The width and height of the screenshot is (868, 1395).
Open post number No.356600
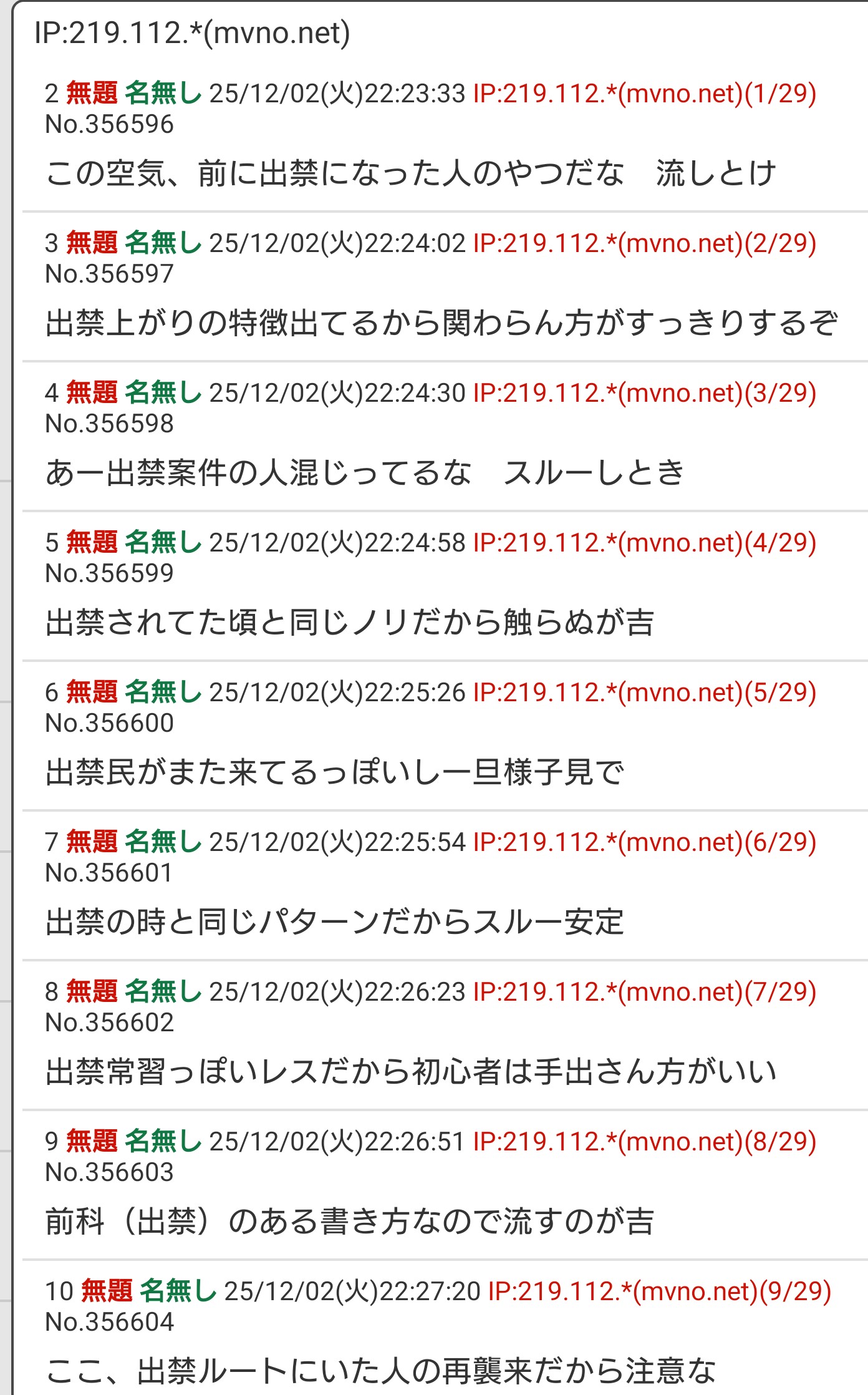coord(109,724)
